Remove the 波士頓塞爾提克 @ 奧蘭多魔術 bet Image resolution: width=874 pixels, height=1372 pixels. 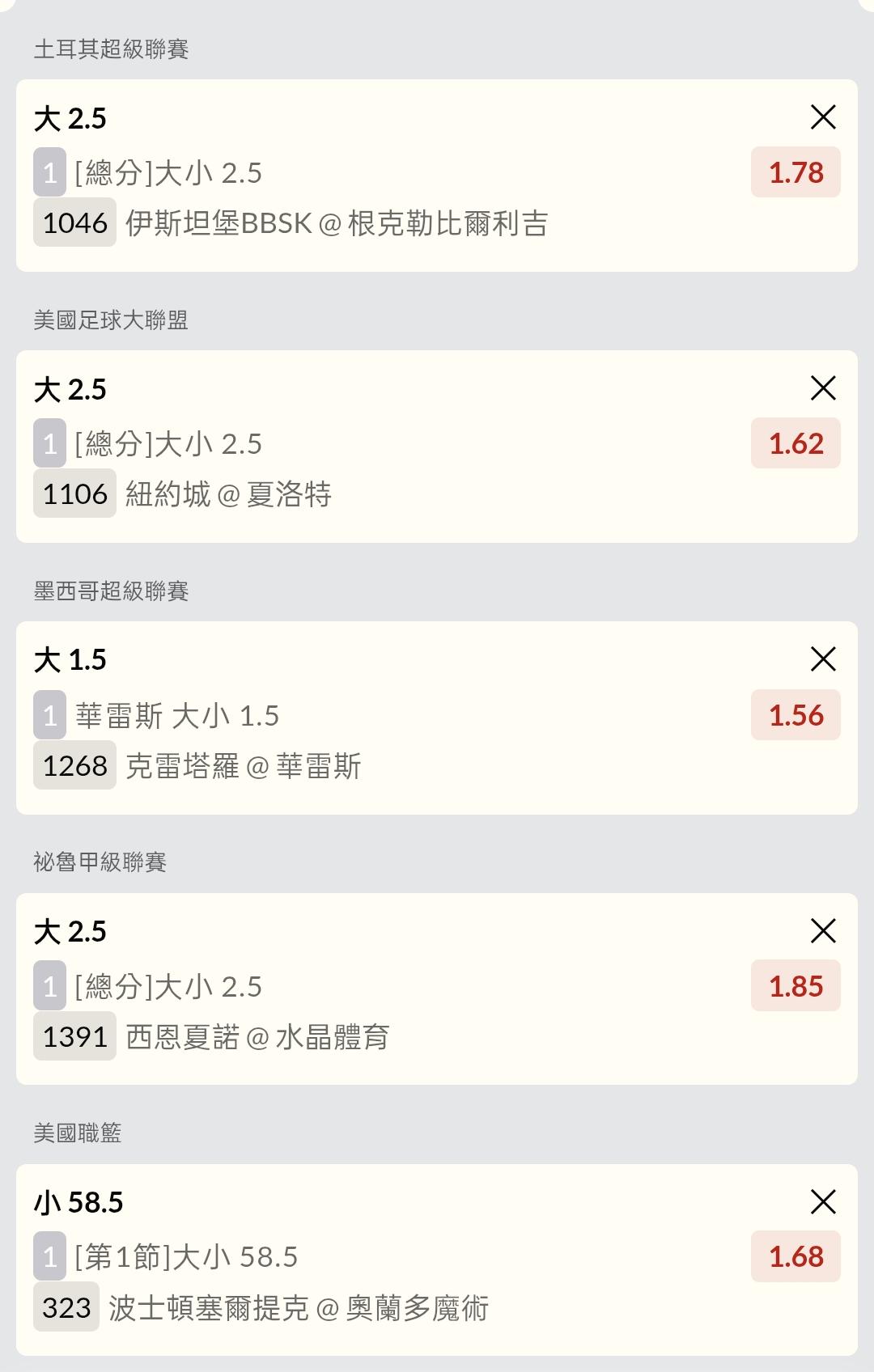[x=823, y=1202]
